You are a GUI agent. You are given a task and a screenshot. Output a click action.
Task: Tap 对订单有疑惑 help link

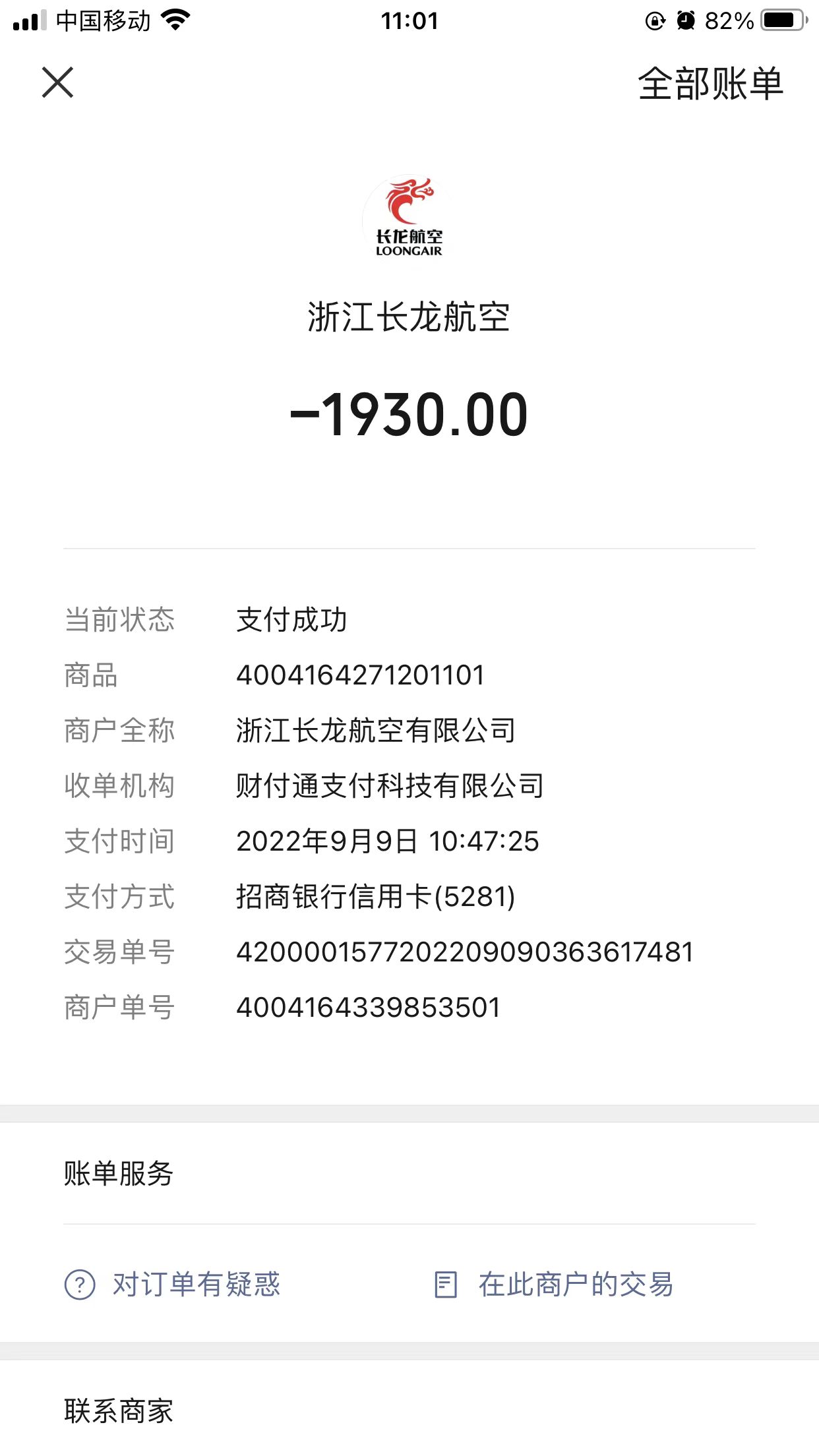tap(173, 1285)
